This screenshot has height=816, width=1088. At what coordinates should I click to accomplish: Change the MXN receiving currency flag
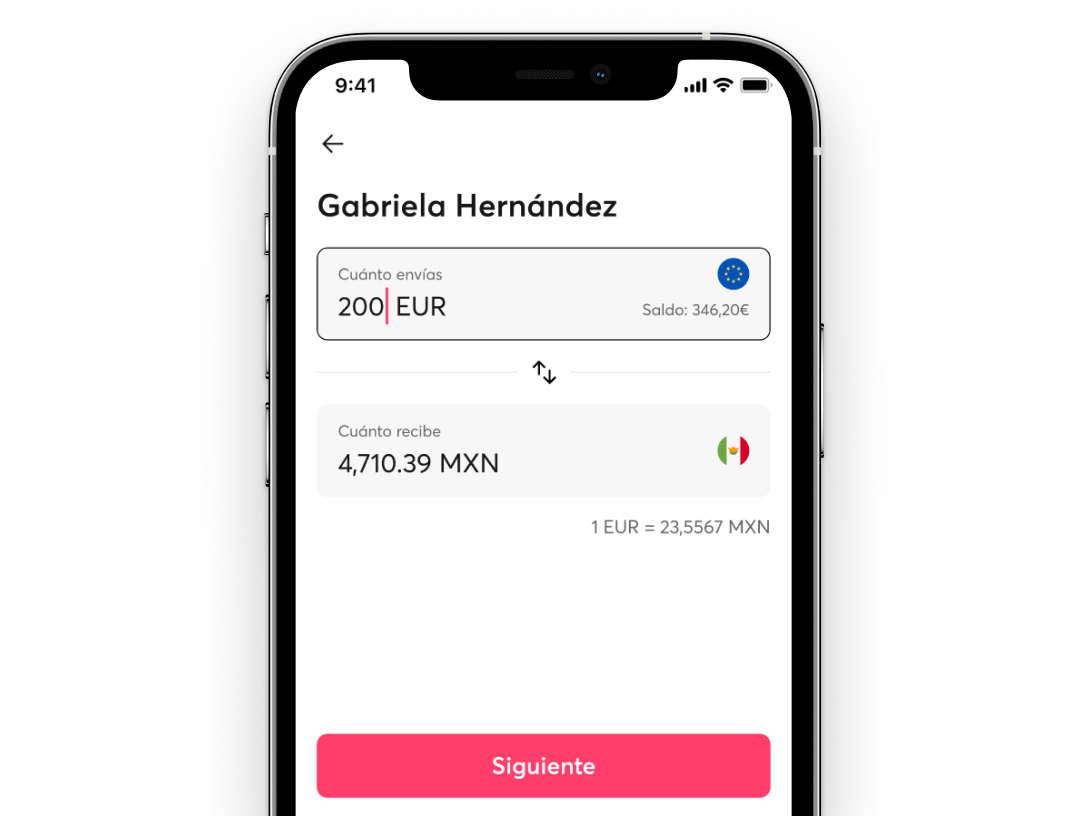[733, 451]
